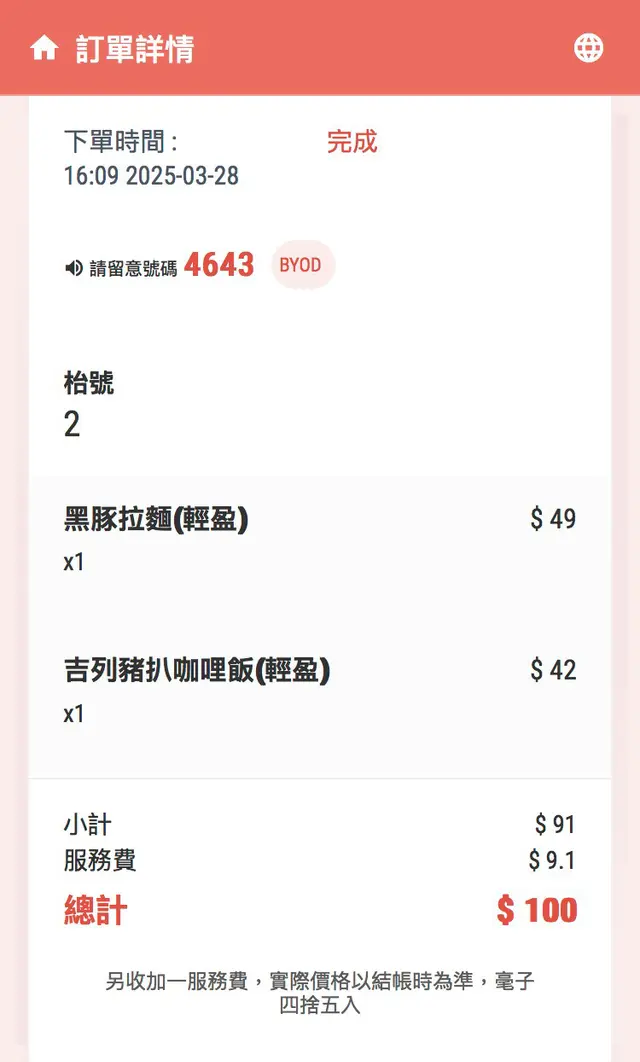This screenshot has height=1062, width=640.
Task: Go to the home page icon
Action: coord(44,48)
